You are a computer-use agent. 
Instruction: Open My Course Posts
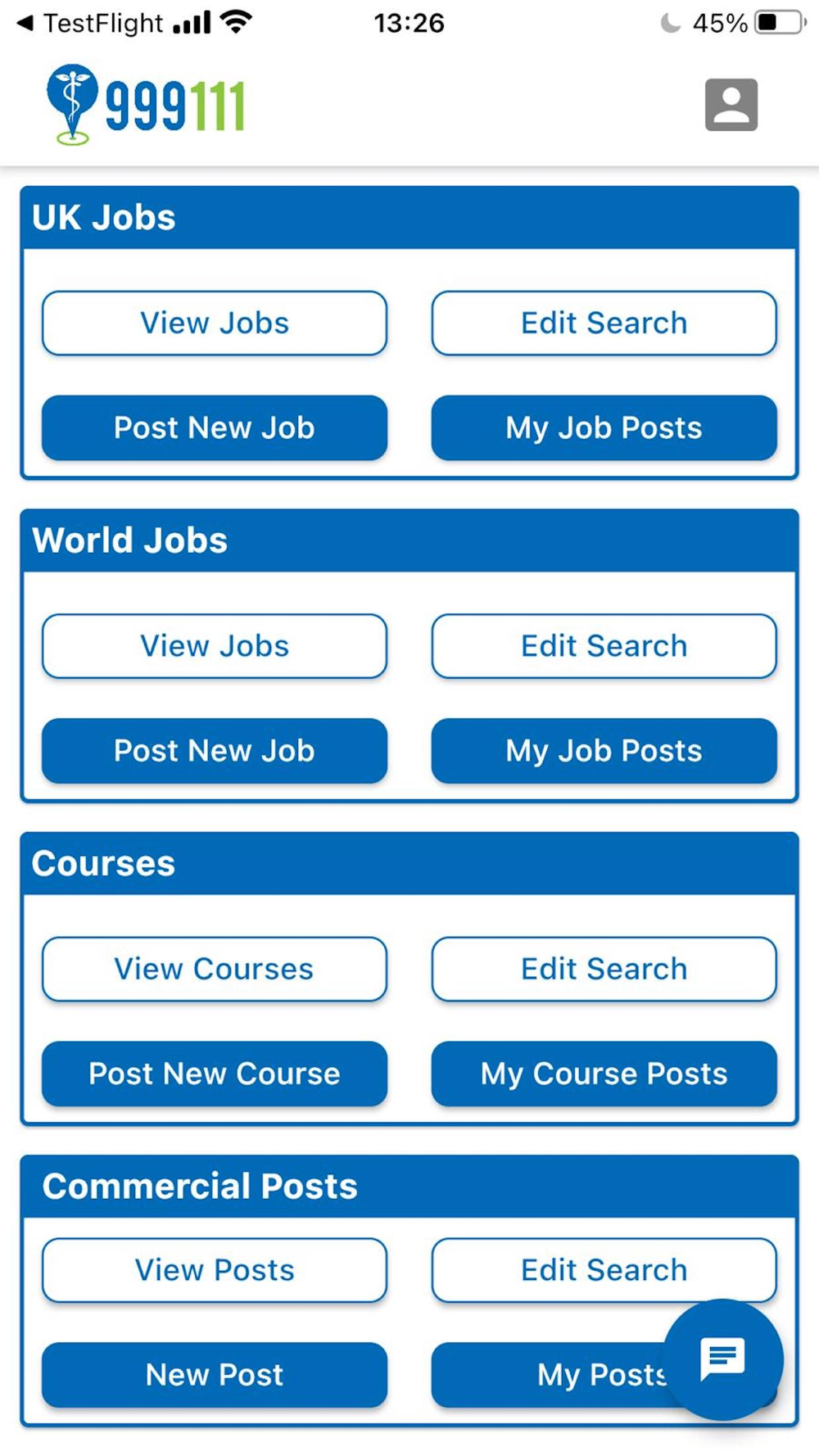coord(604,1074)
